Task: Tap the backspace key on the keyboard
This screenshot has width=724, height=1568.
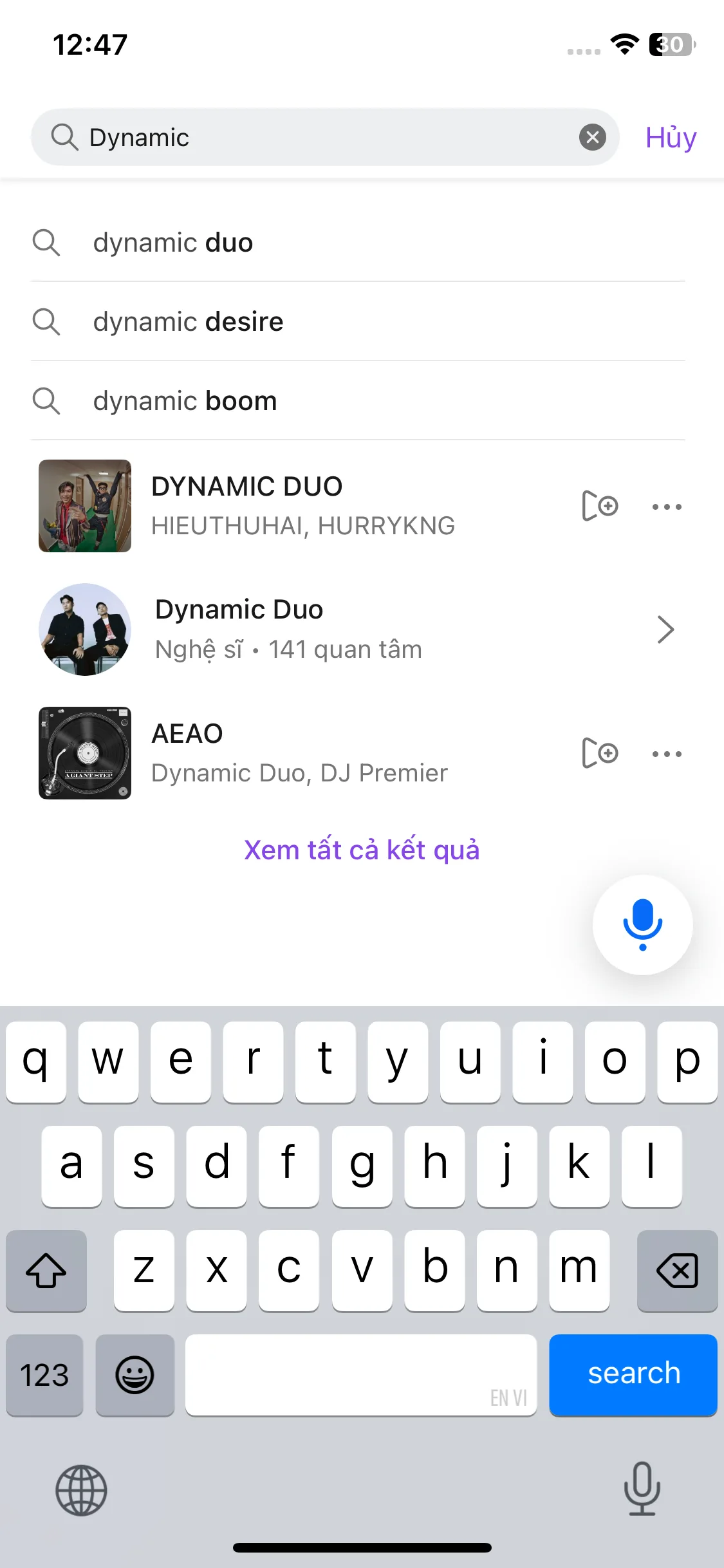Action: 677,1271
